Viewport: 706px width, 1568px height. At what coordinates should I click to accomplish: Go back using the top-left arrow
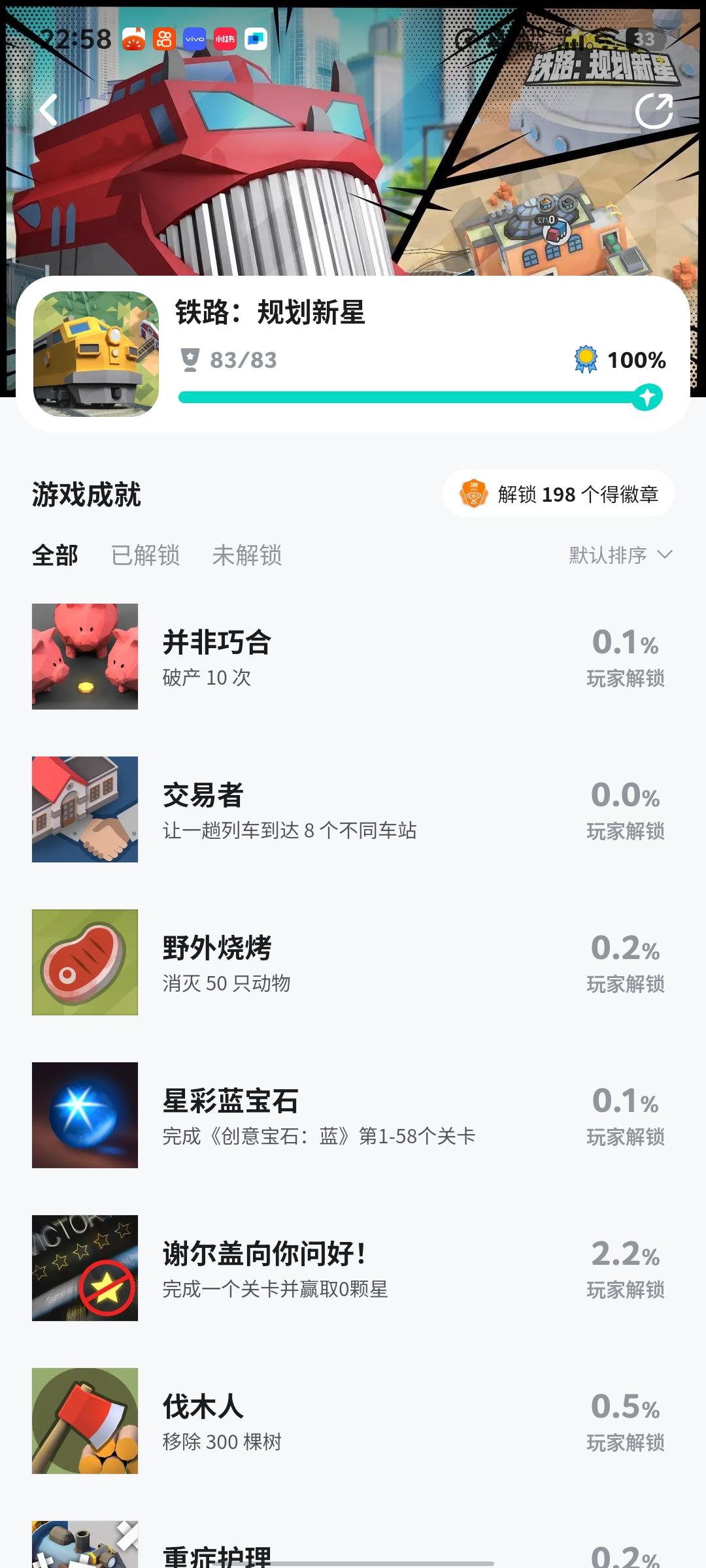pos(48,110)
